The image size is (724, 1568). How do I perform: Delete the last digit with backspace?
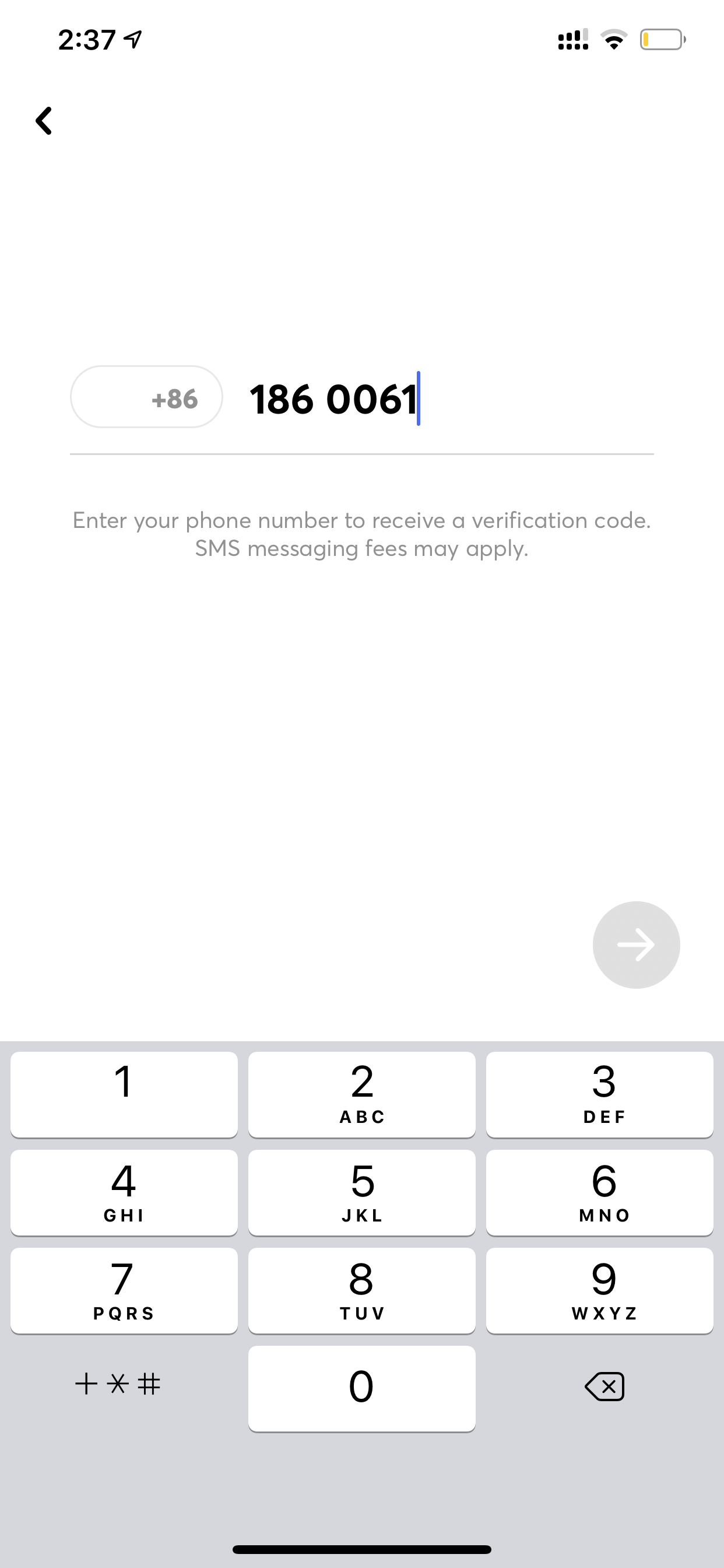604,1387
